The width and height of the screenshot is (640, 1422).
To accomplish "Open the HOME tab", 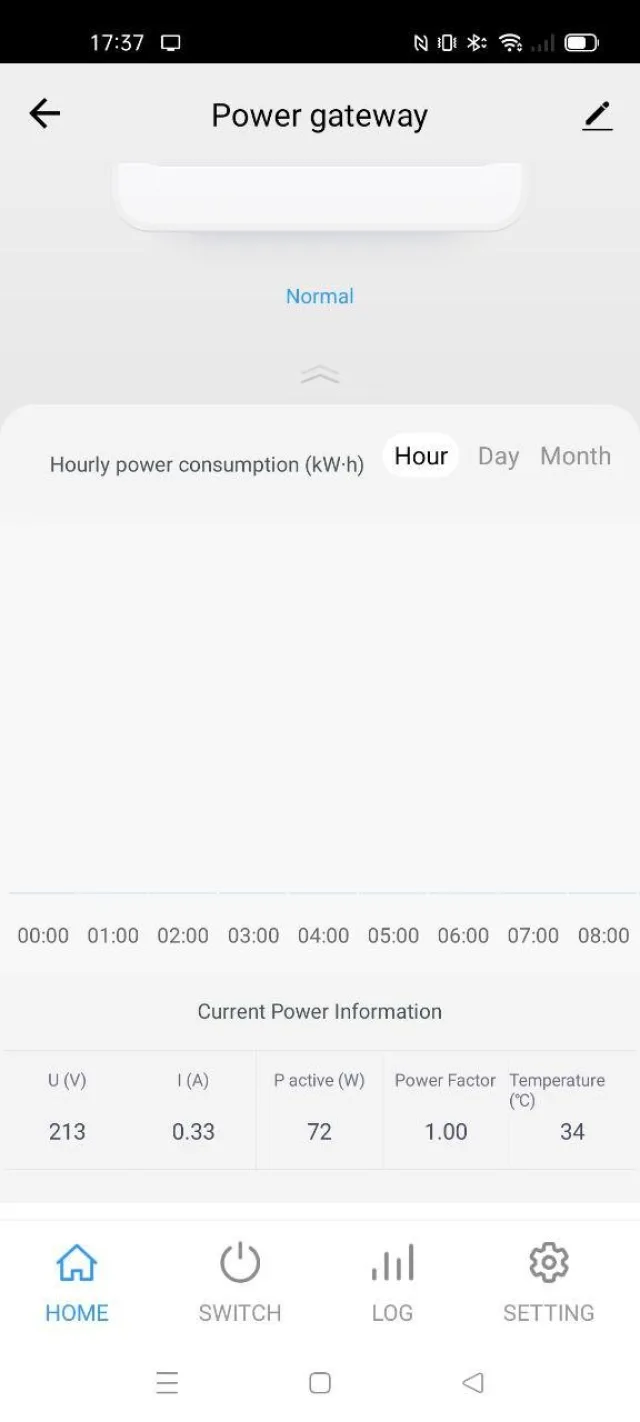I will [77, 1283].
